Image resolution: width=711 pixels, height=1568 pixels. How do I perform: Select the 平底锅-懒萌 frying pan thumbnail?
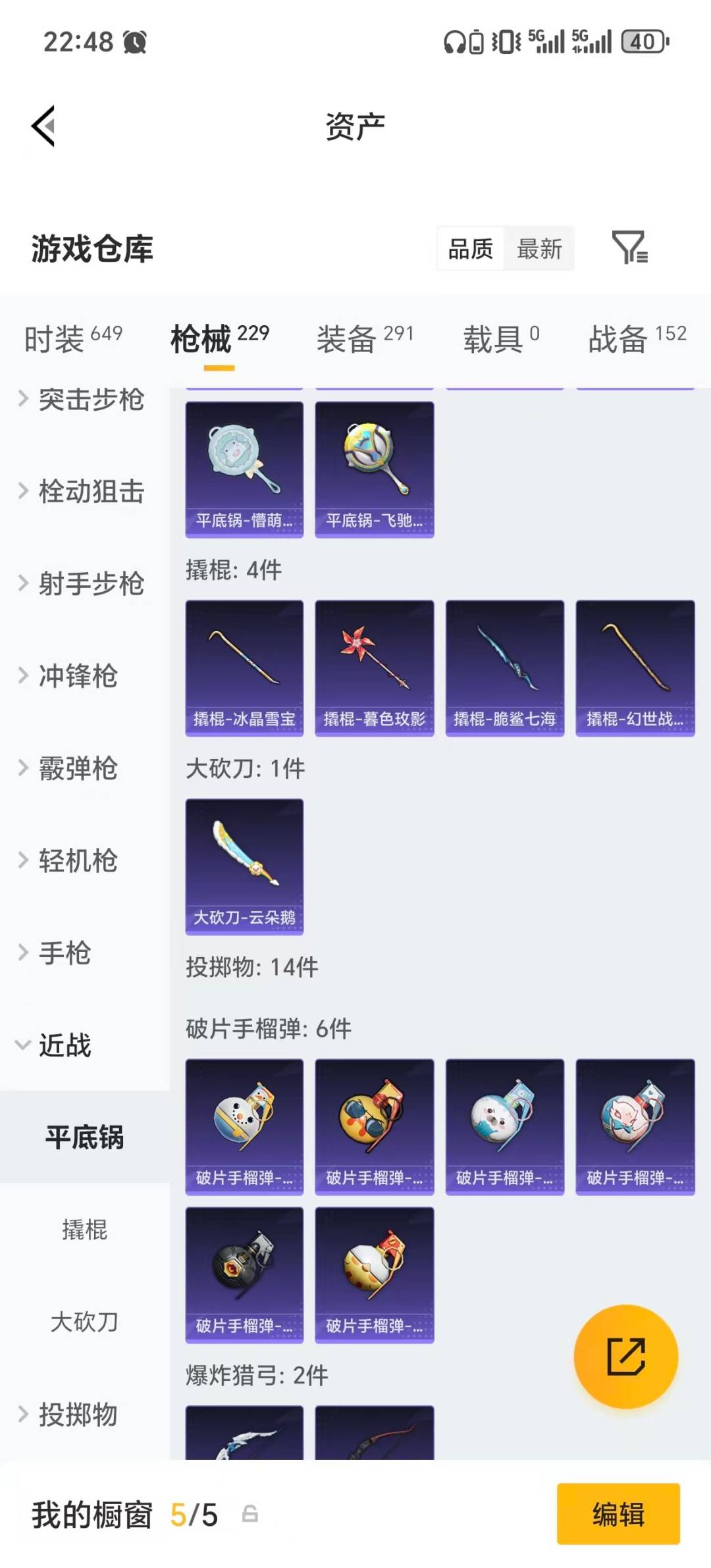point(244,469)
